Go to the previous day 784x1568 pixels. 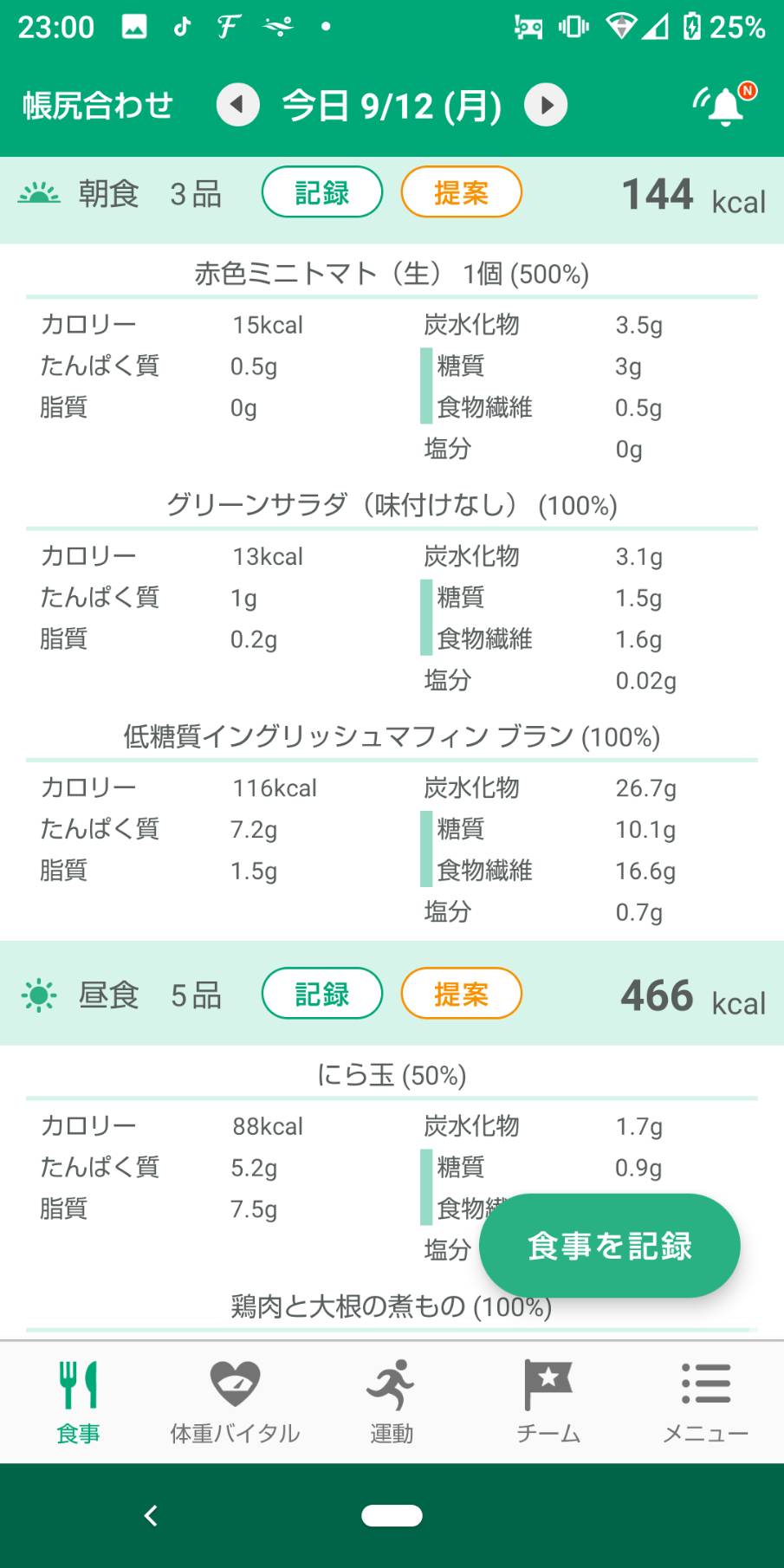tap(237, 105)
